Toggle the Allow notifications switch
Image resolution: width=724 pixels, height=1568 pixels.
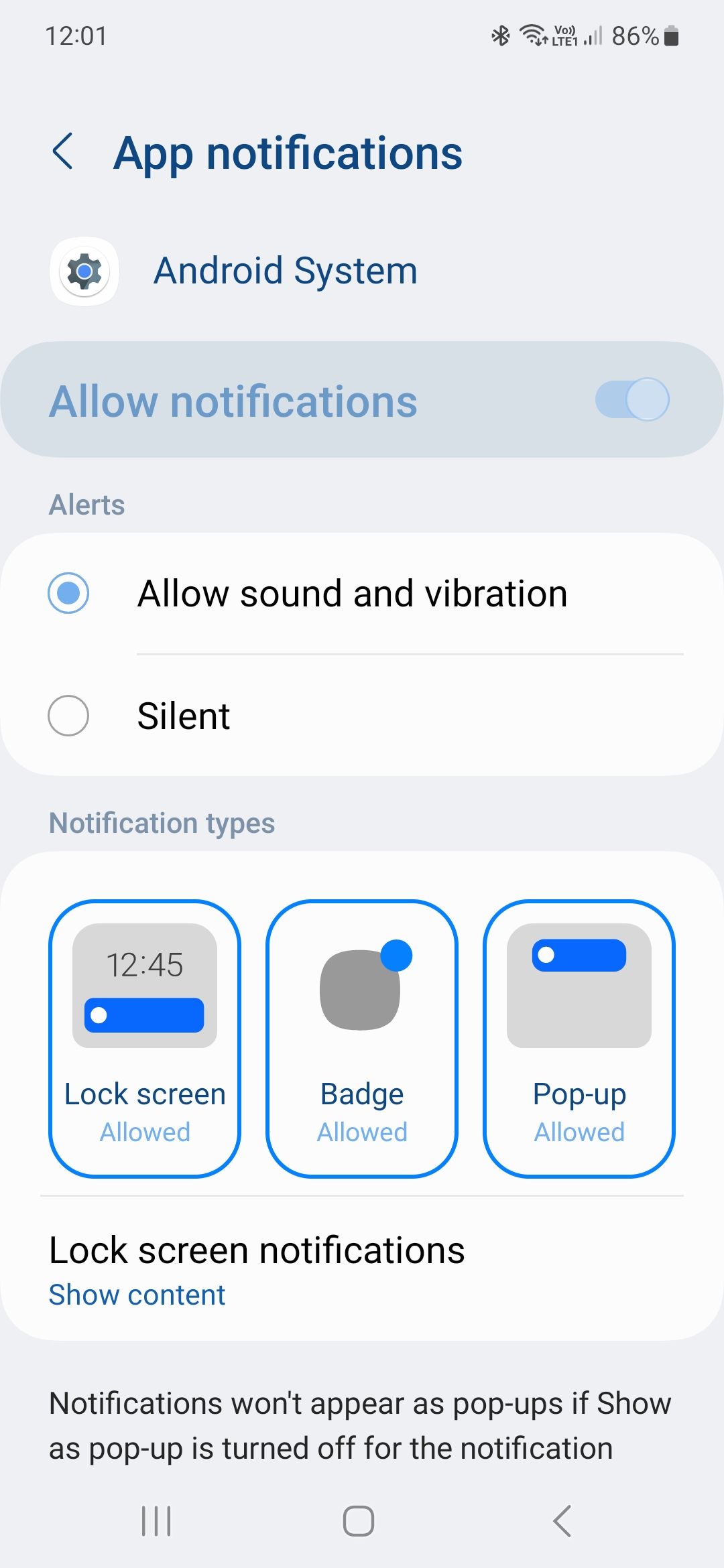point(631,400)
